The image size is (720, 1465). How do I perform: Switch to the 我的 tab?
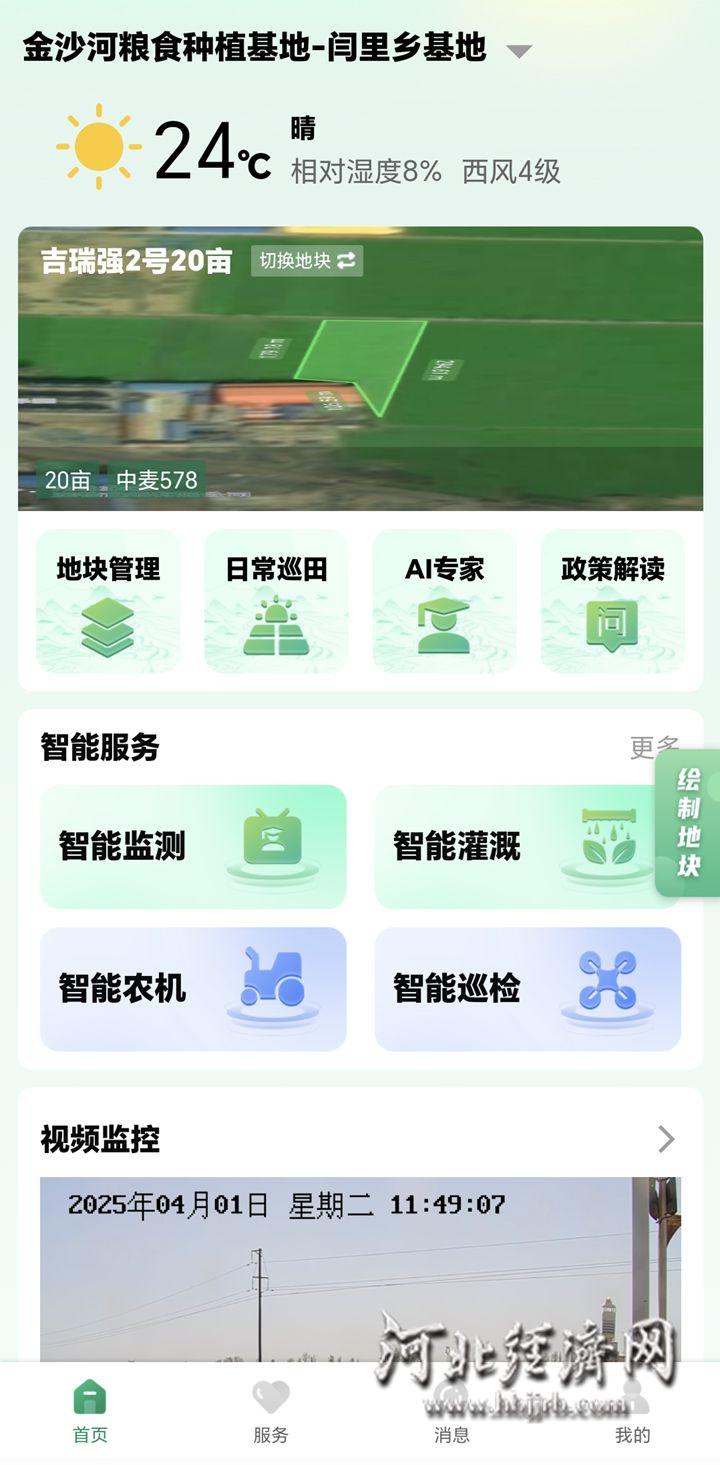(x=632, y=1412)
